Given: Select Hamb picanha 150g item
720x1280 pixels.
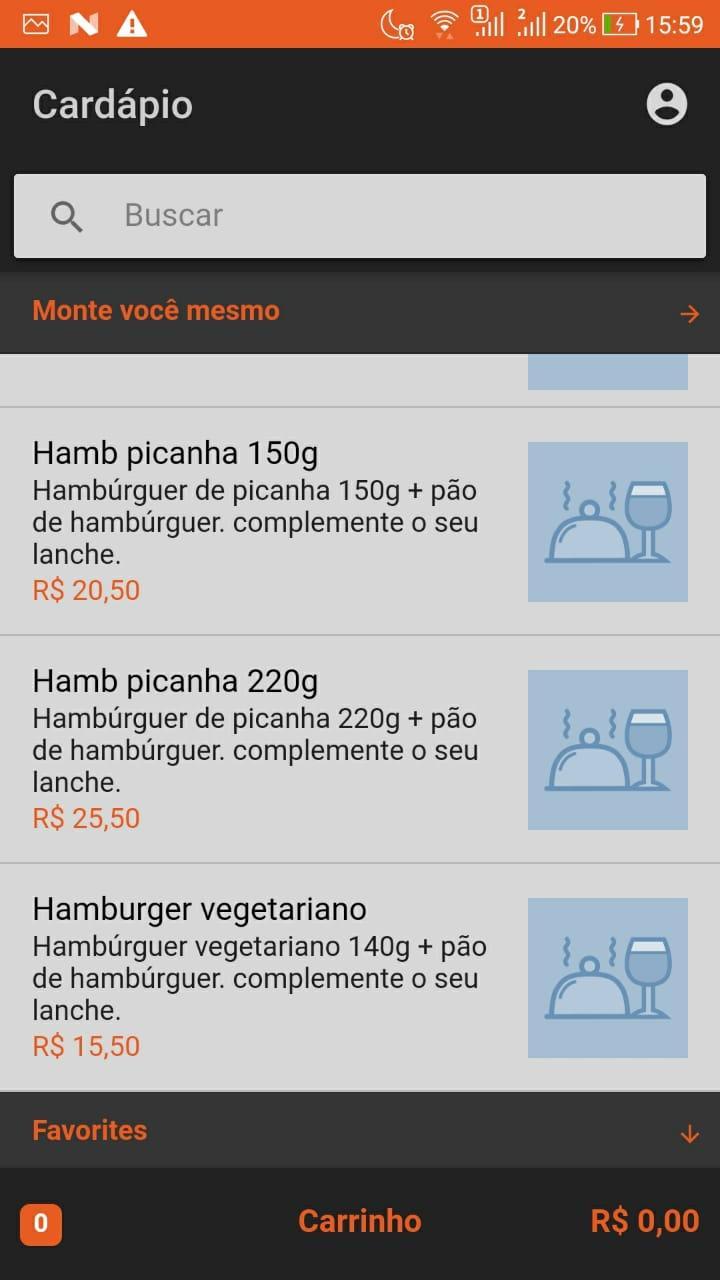Looking at the screenshot, I should tap(360, 521).
